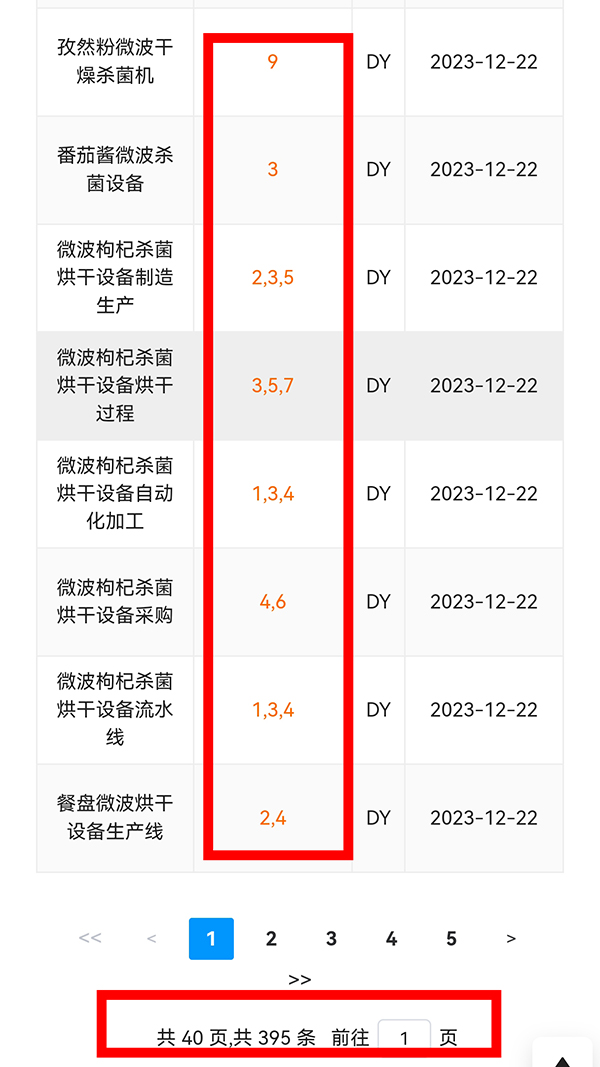Open page 5 of the list

point(451,939)
